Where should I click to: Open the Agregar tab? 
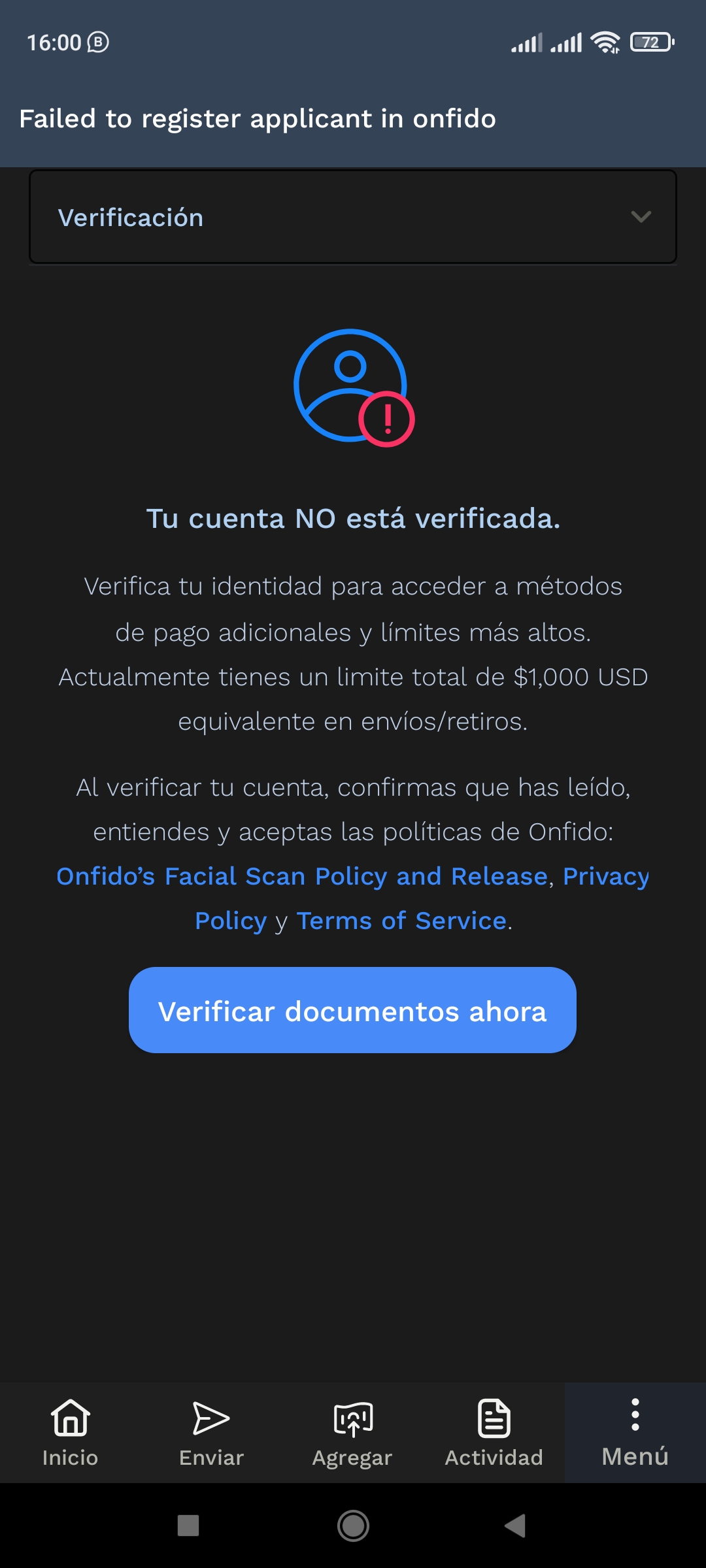(352, 1432)
